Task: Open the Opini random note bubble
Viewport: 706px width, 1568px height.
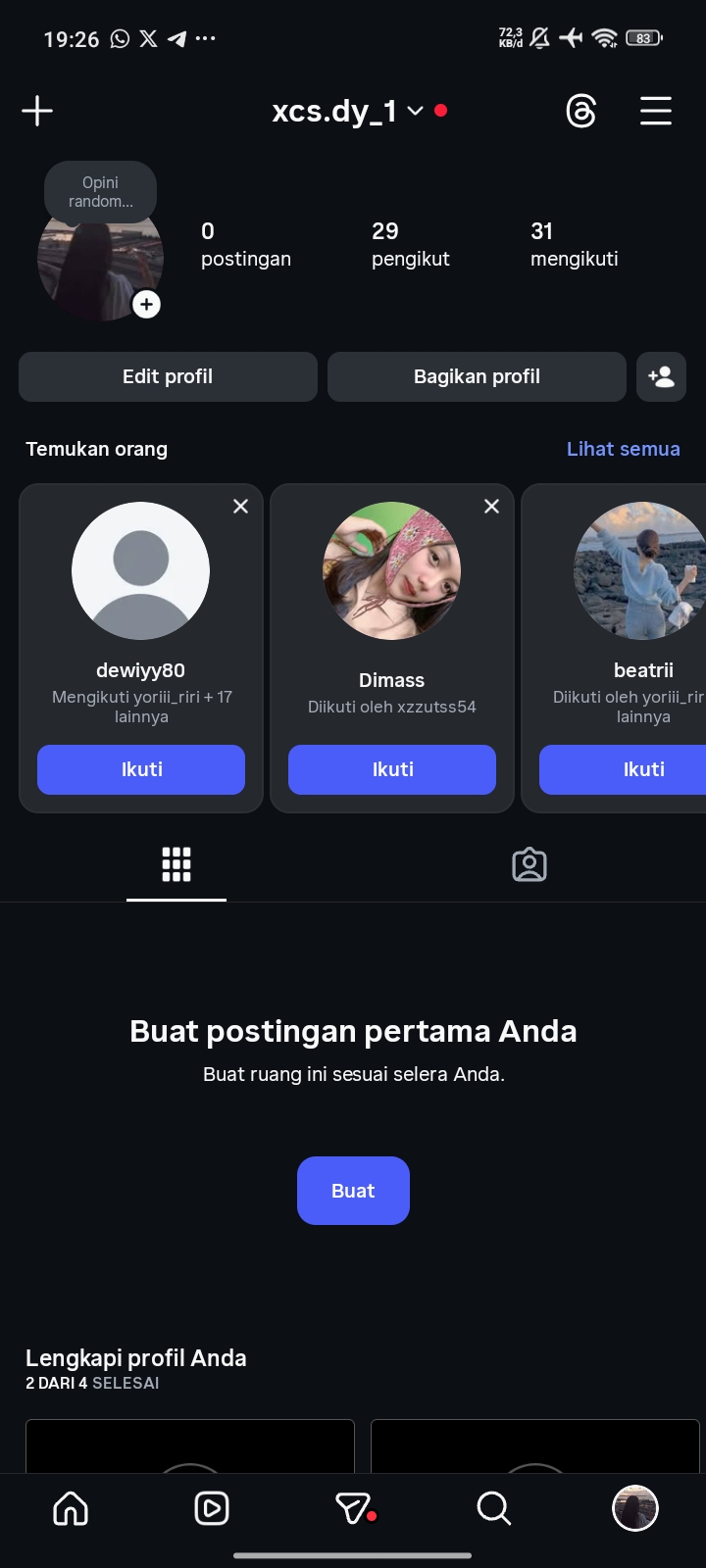Action: click(x=100, y=192)
